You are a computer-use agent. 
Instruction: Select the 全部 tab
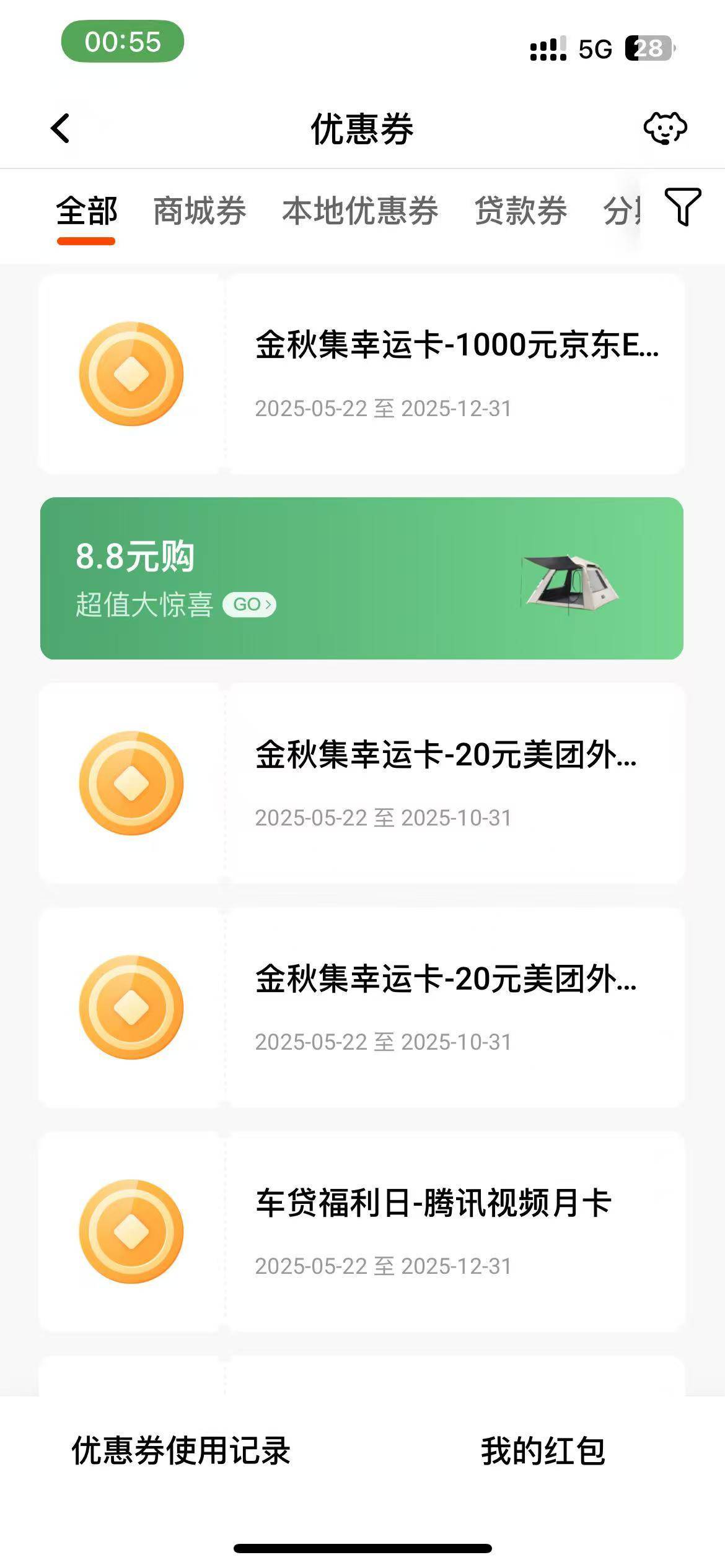click(x=86, y=212)
